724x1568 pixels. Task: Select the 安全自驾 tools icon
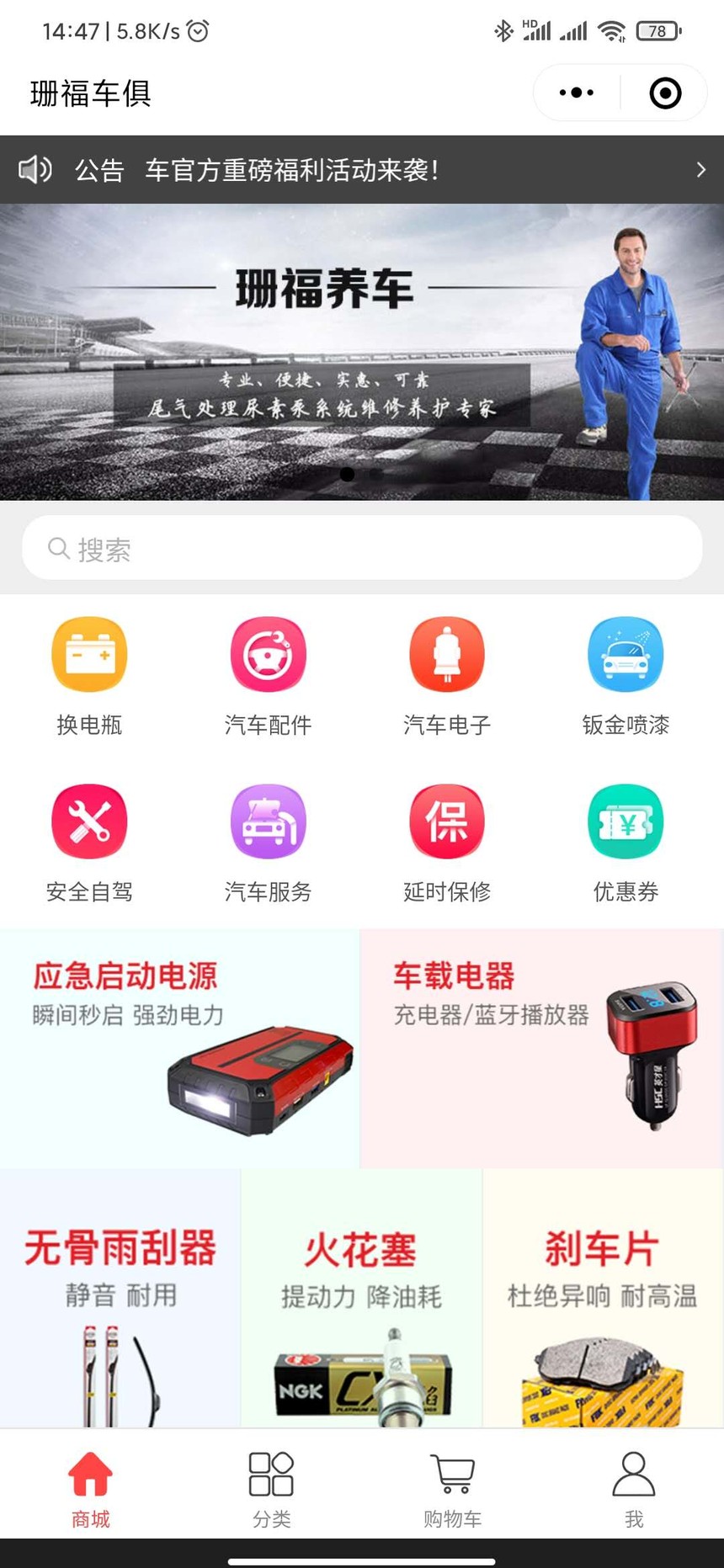(89, 821)
